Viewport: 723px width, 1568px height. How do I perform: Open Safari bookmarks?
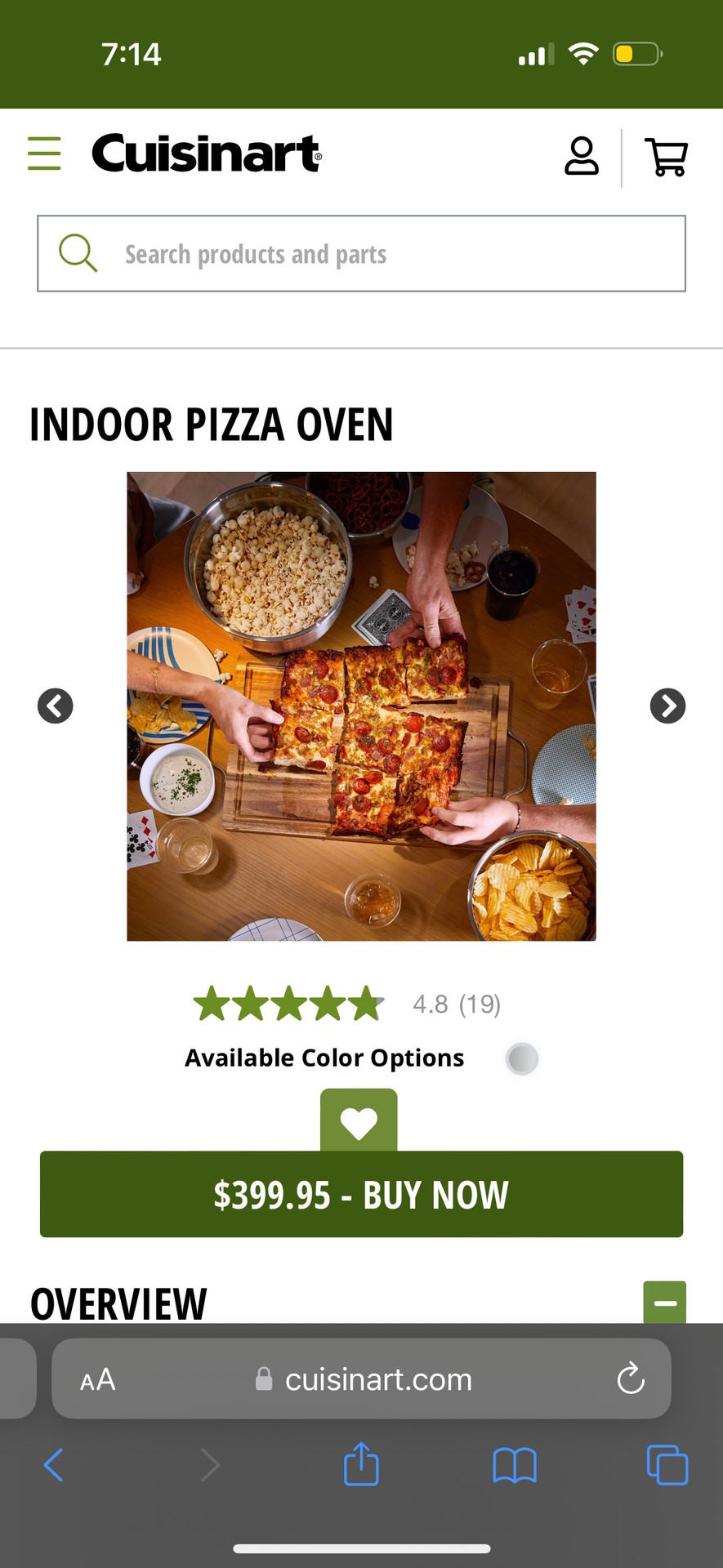(x=515, y=1465)
